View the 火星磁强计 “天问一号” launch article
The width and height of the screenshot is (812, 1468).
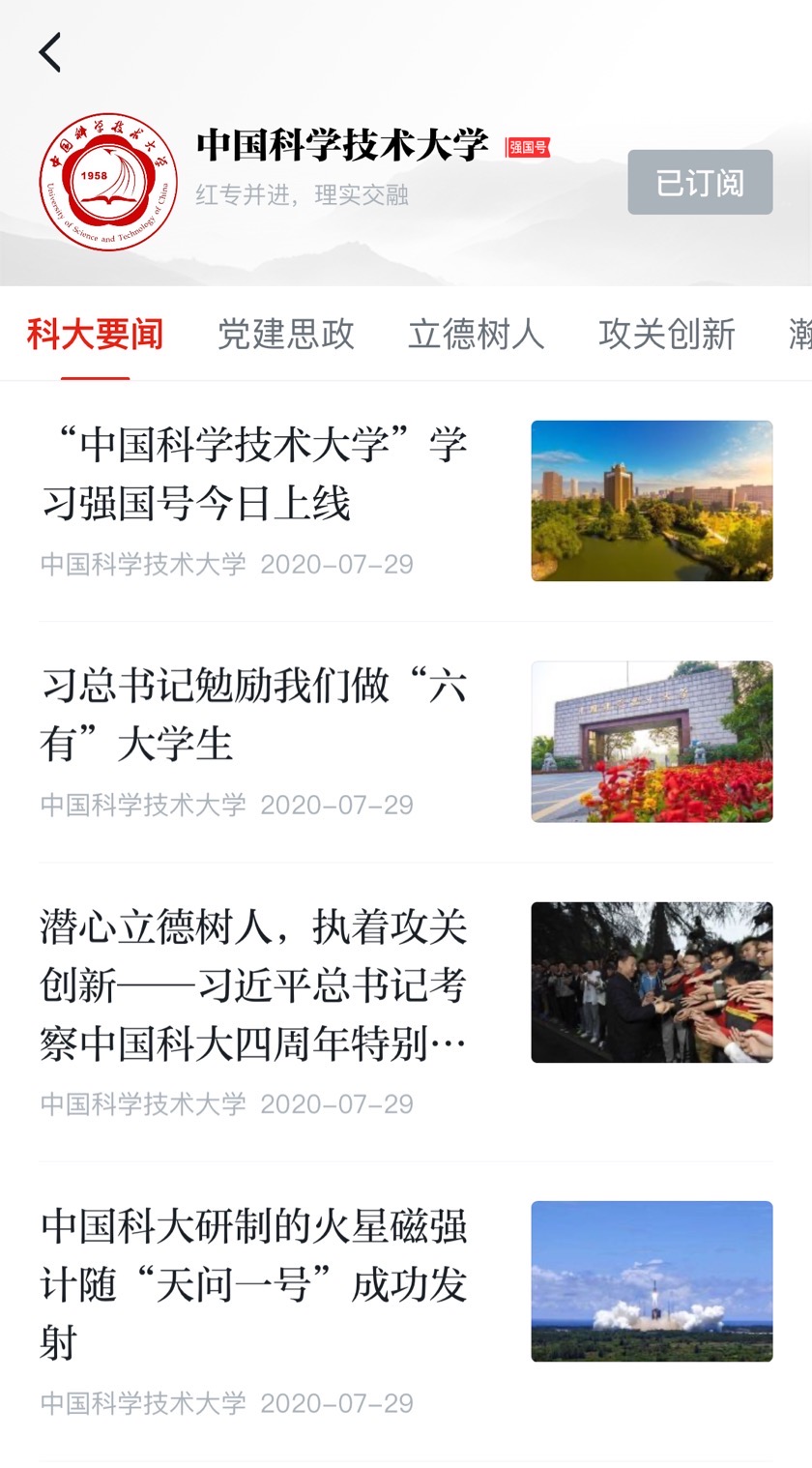254,1284
